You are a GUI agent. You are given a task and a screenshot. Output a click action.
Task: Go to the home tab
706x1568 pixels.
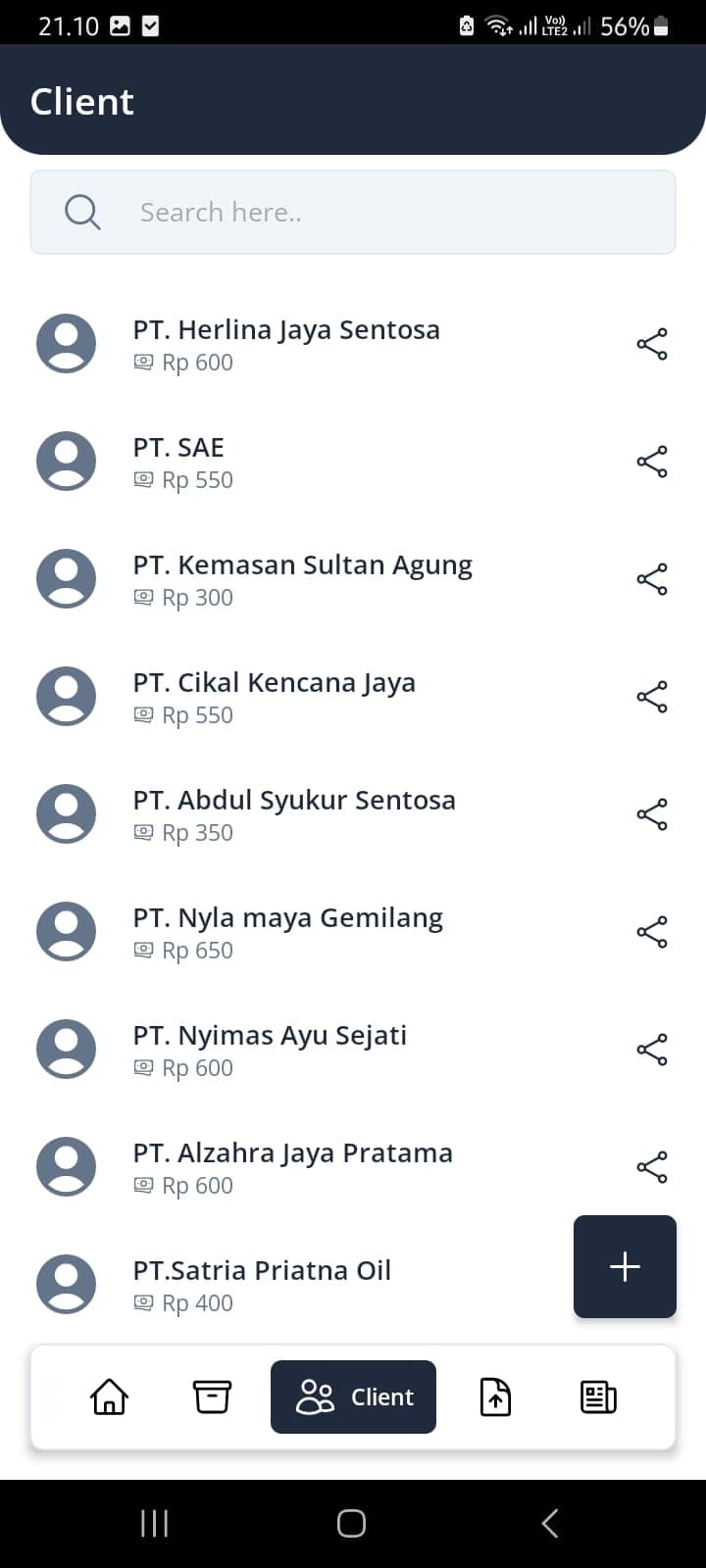point(109,1396)
